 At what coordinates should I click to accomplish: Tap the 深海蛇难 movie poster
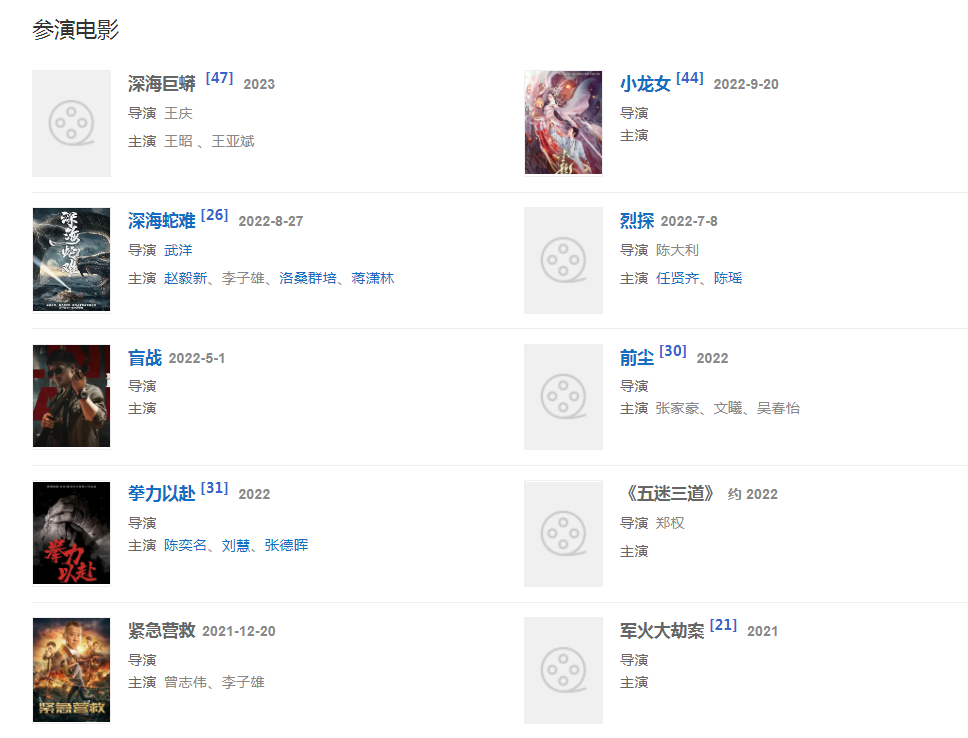click(71, 259)
